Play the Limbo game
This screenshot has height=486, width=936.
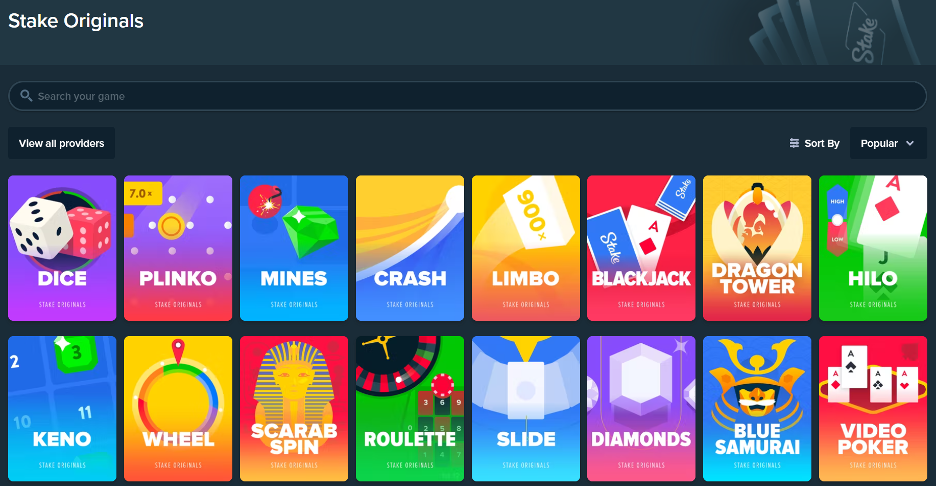[526, 248]
